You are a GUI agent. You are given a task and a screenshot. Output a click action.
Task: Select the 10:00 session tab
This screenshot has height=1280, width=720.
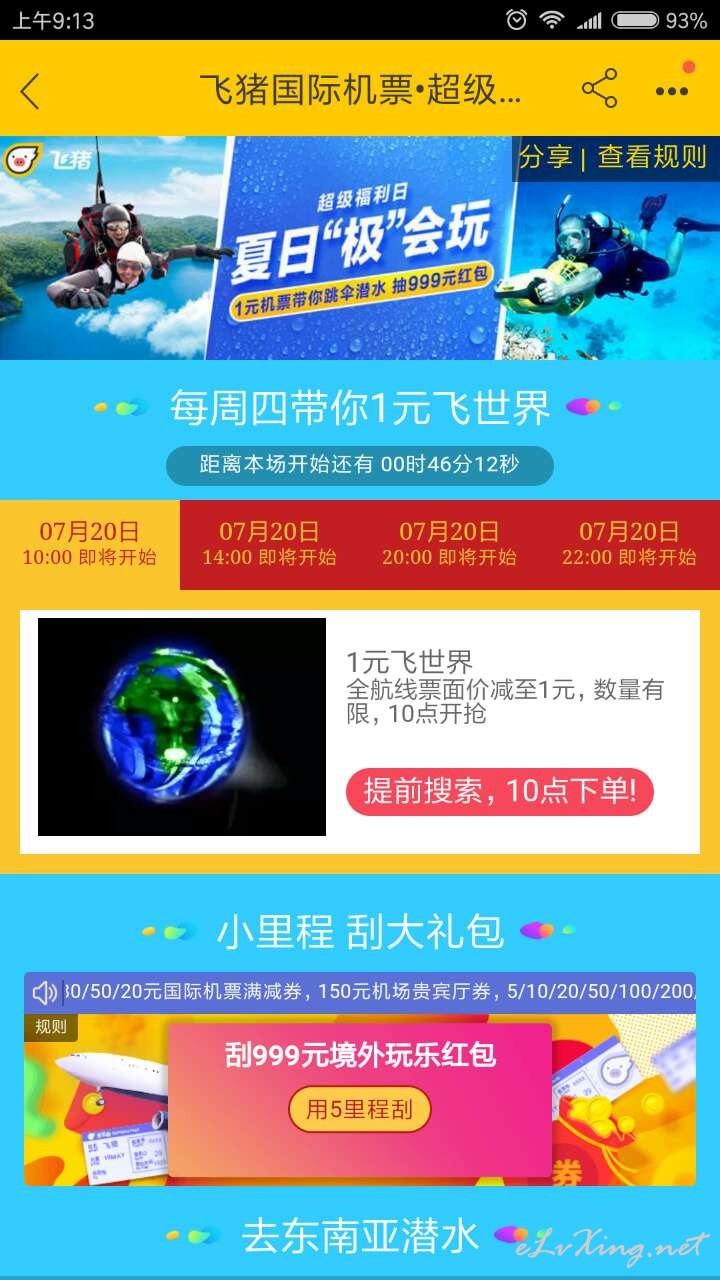pos(90,544)
